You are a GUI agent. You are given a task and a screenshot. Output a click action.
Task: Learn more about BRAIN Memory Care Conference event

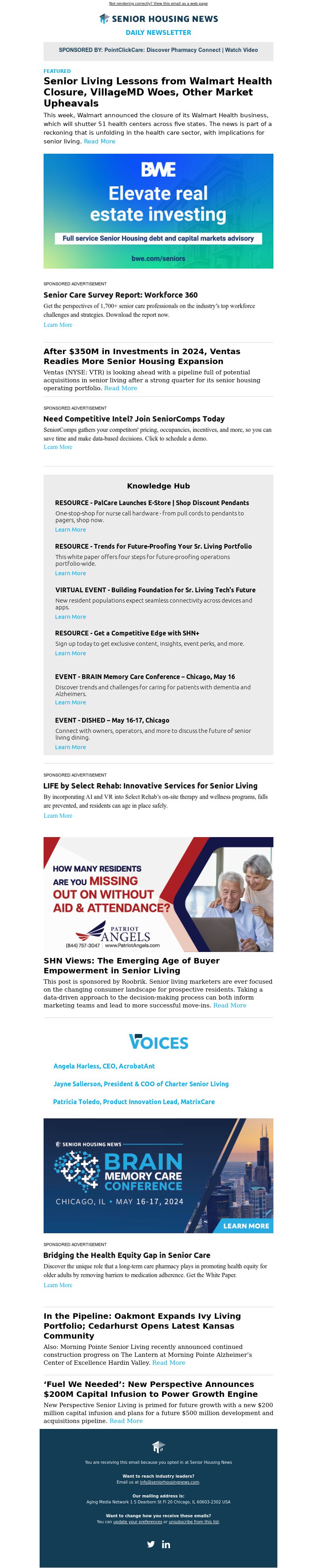[71, 702]
